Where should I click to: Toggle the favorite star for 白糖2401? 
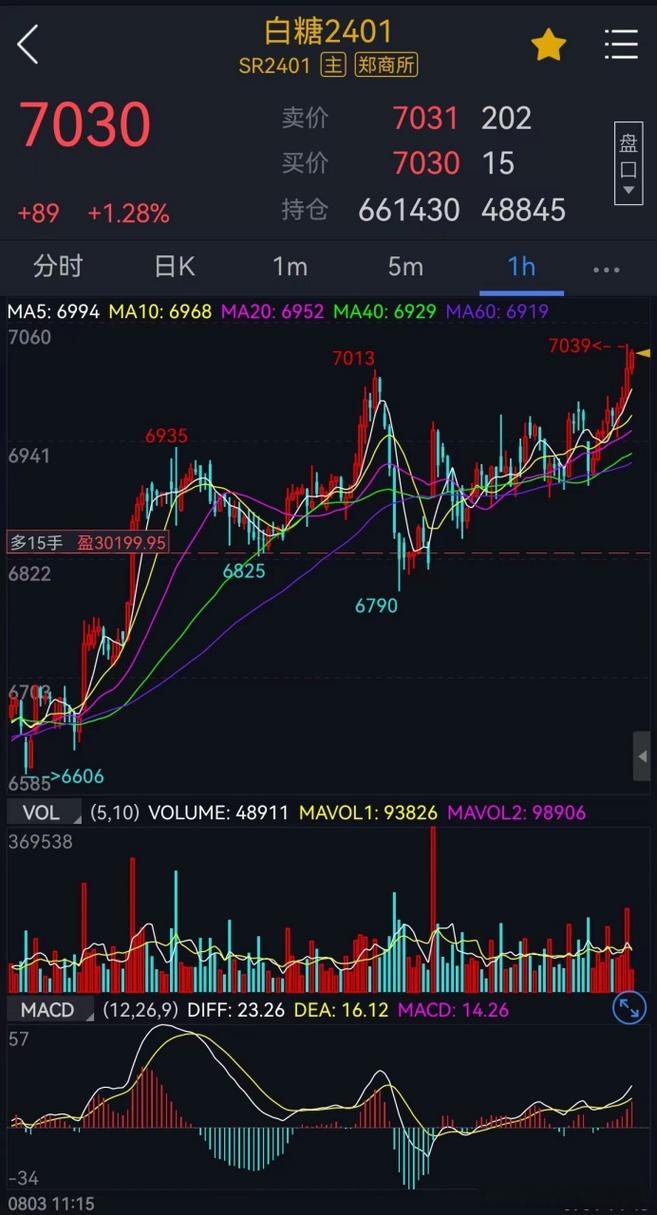click(x=548, y=45)
